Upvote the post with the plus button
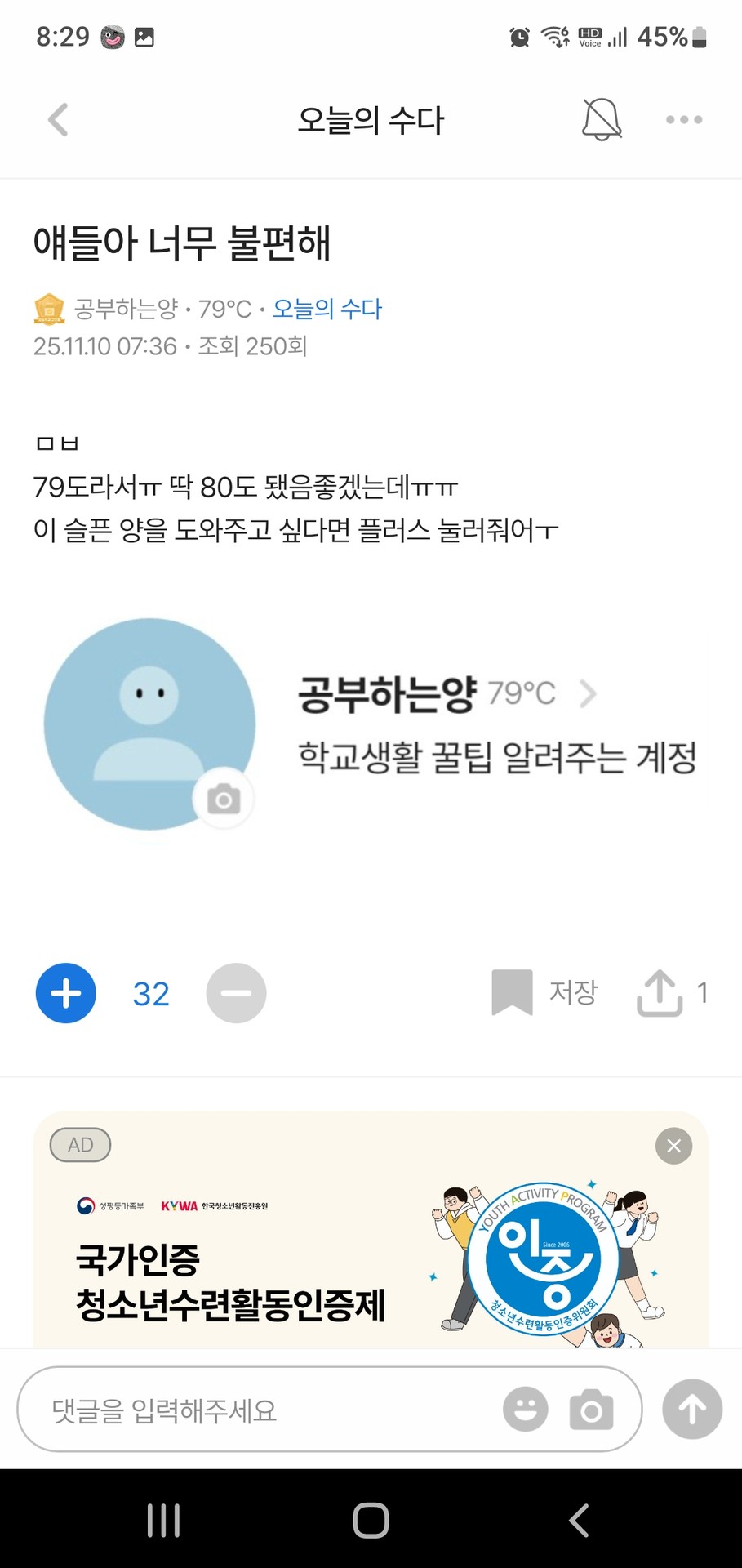The width and height of the screenshot is (742, 1568). pyautogui.click(x=66, y=993)
